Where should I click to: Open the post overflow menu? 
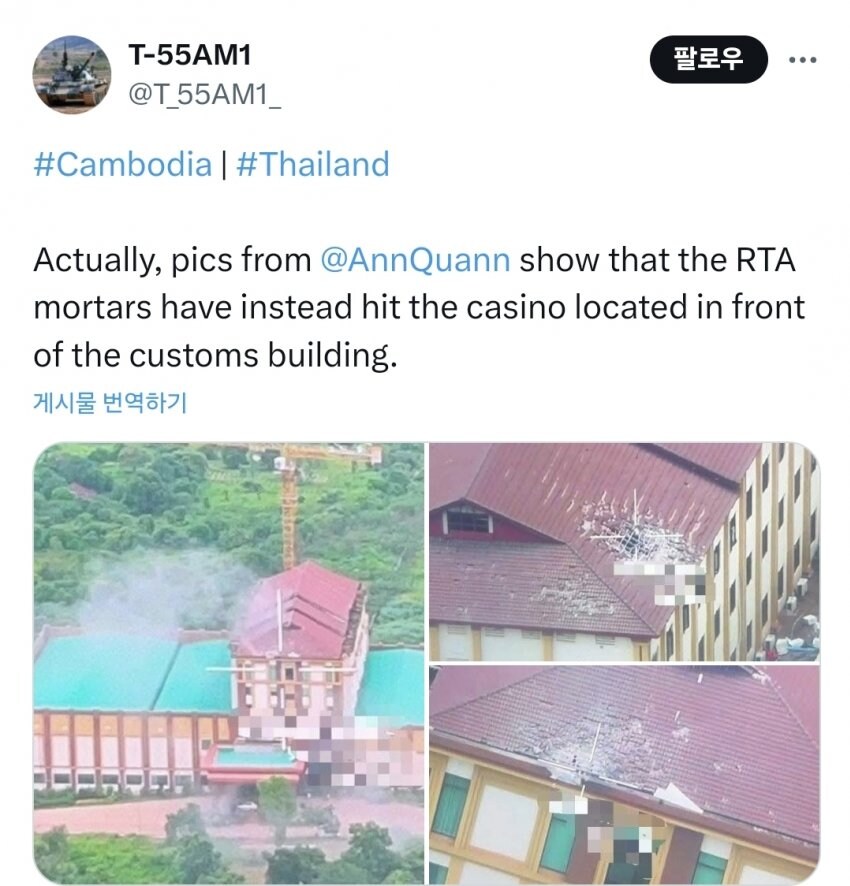(x=802, y=59)
